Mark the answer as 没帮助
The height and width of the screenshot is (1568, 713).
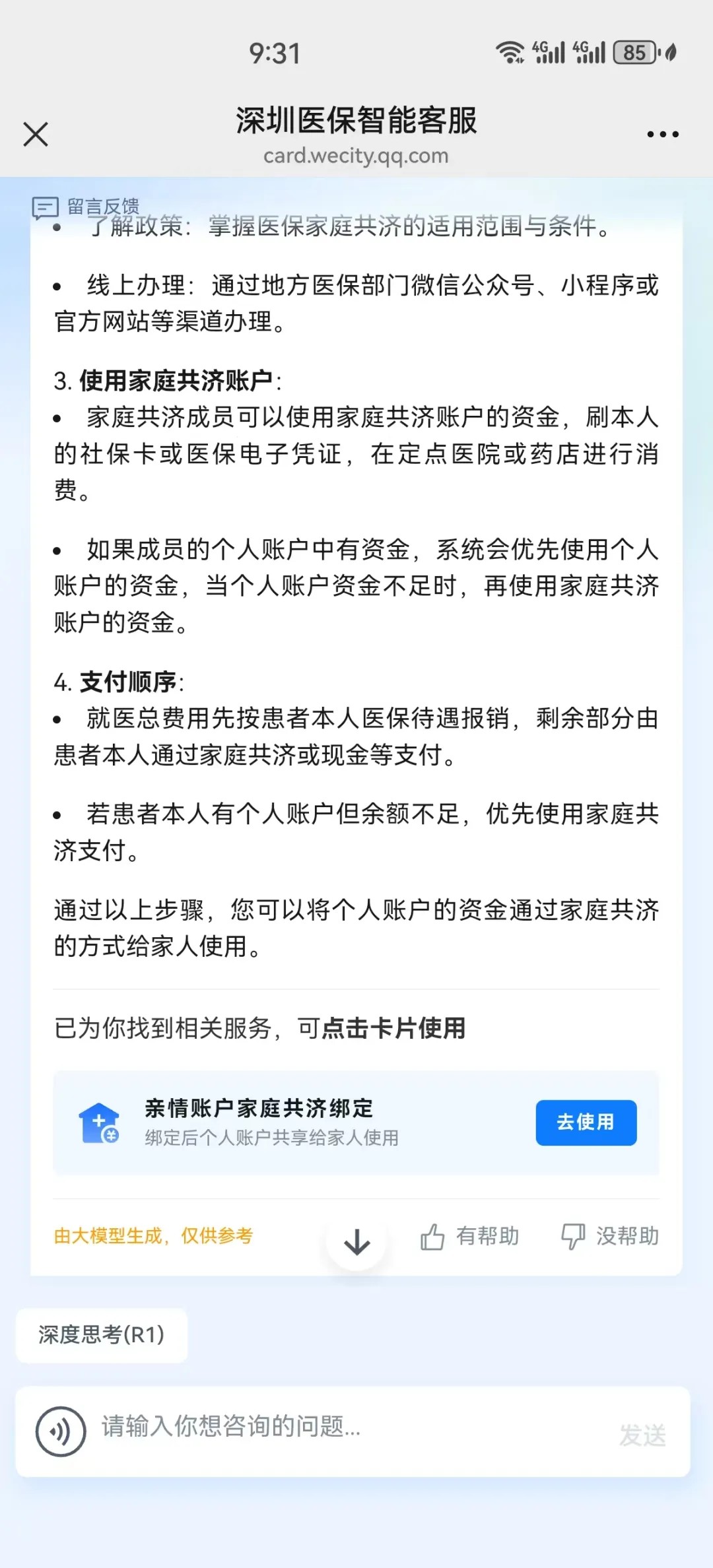click(610, 1236)
